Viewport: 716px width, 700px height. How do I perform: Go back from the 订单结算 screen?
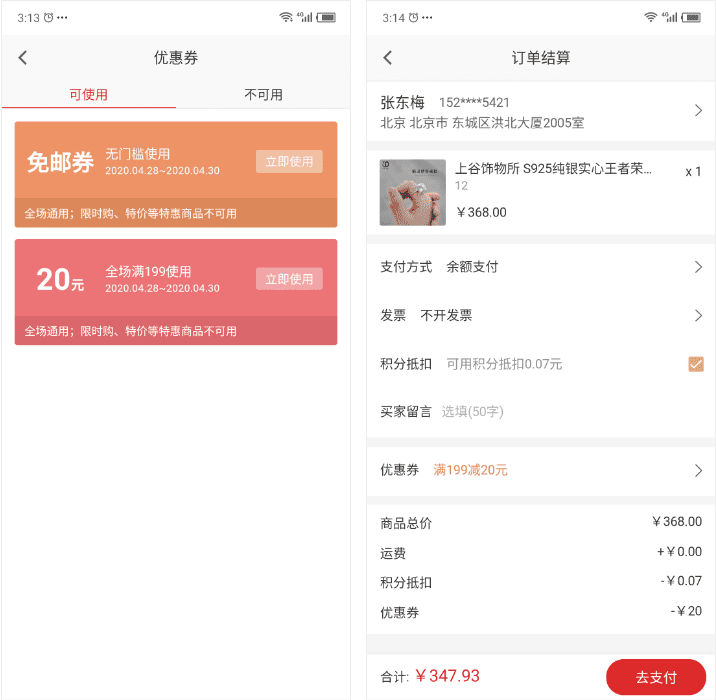[388, 58]
